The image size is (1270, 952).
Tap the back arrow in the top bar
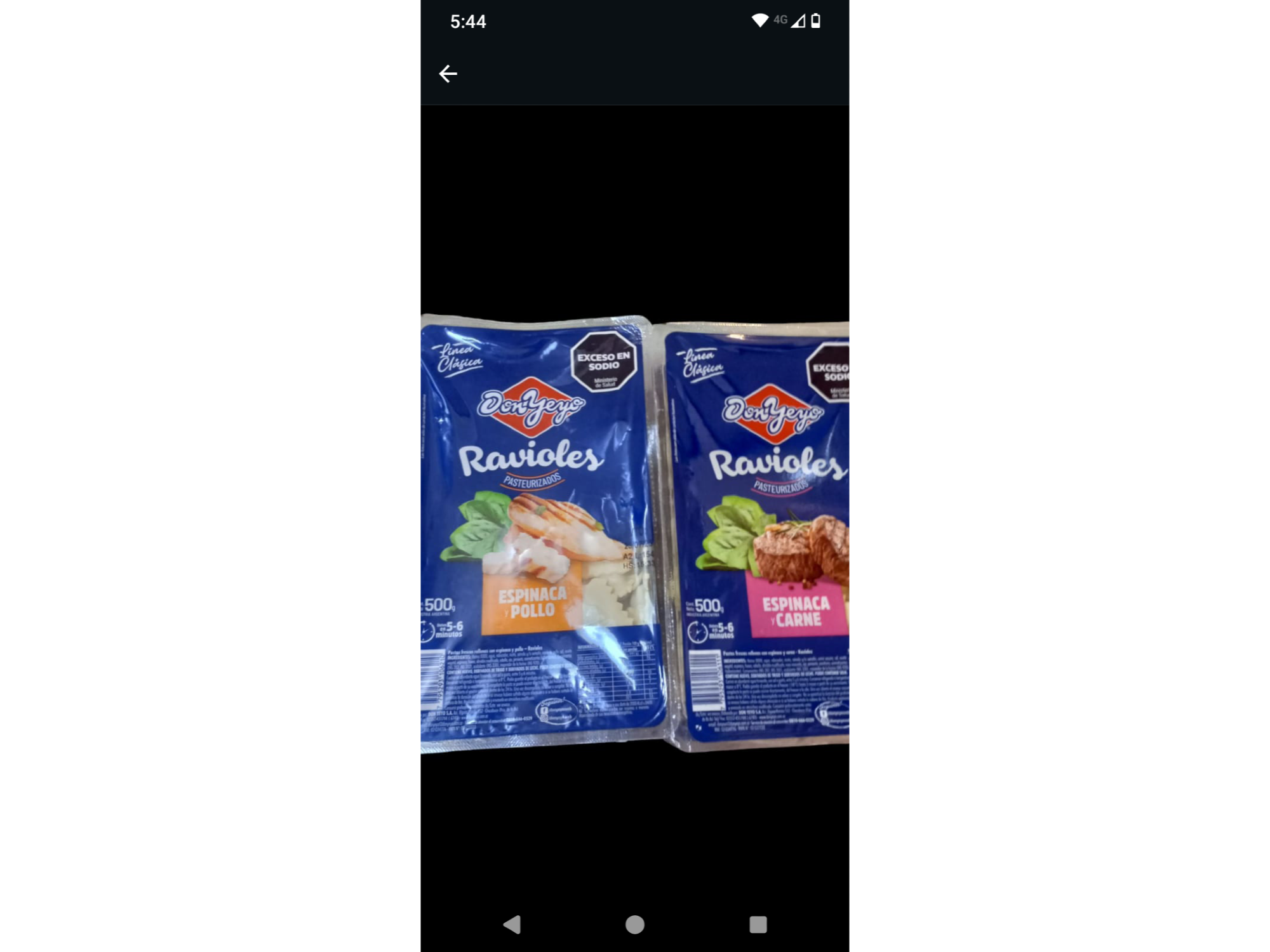click(448, 74)
